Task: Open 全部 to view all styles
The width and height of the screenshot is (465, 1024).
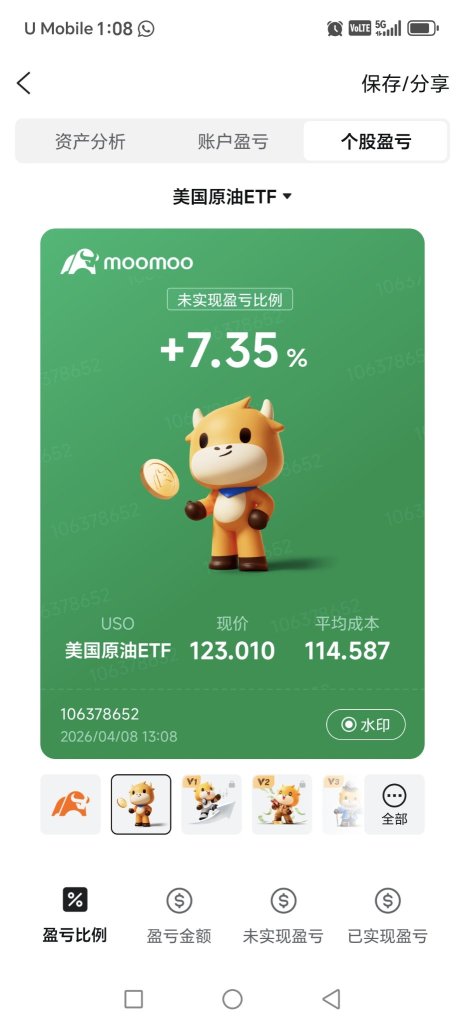Action: 394,804
